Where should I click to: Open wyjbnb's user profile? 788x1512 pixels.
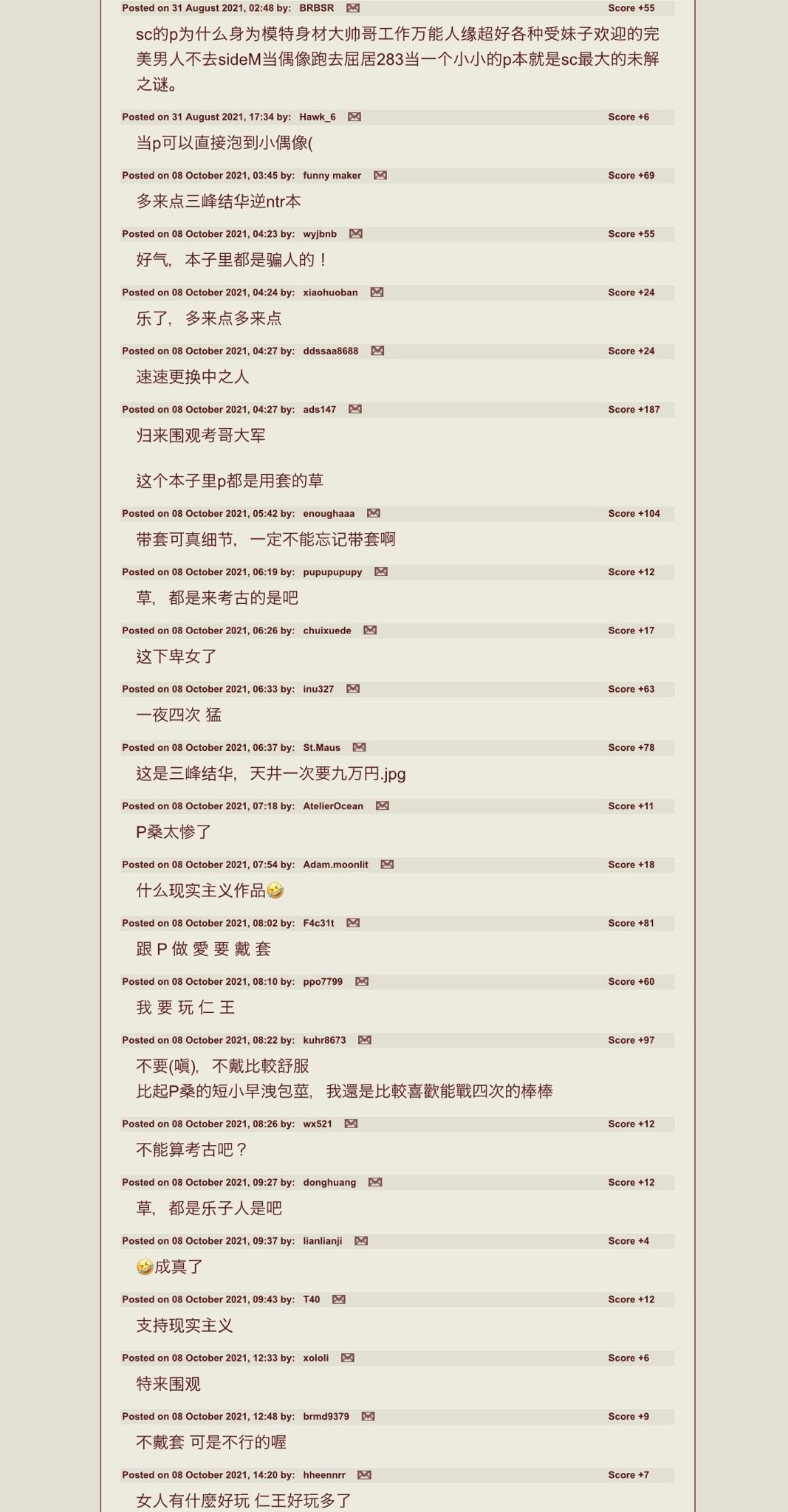tap(319, 234)
